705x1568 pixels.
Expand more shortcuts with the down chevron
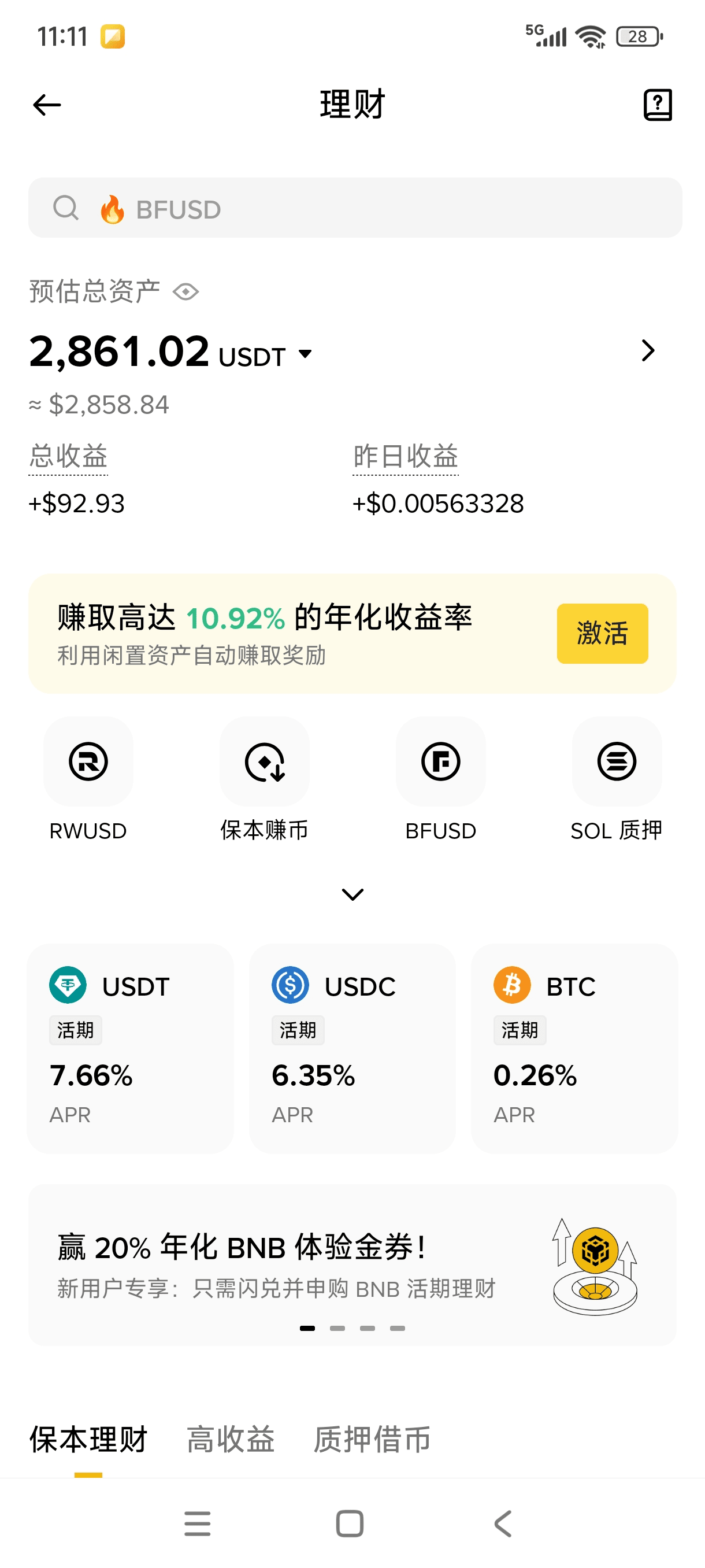click(353, 894)
